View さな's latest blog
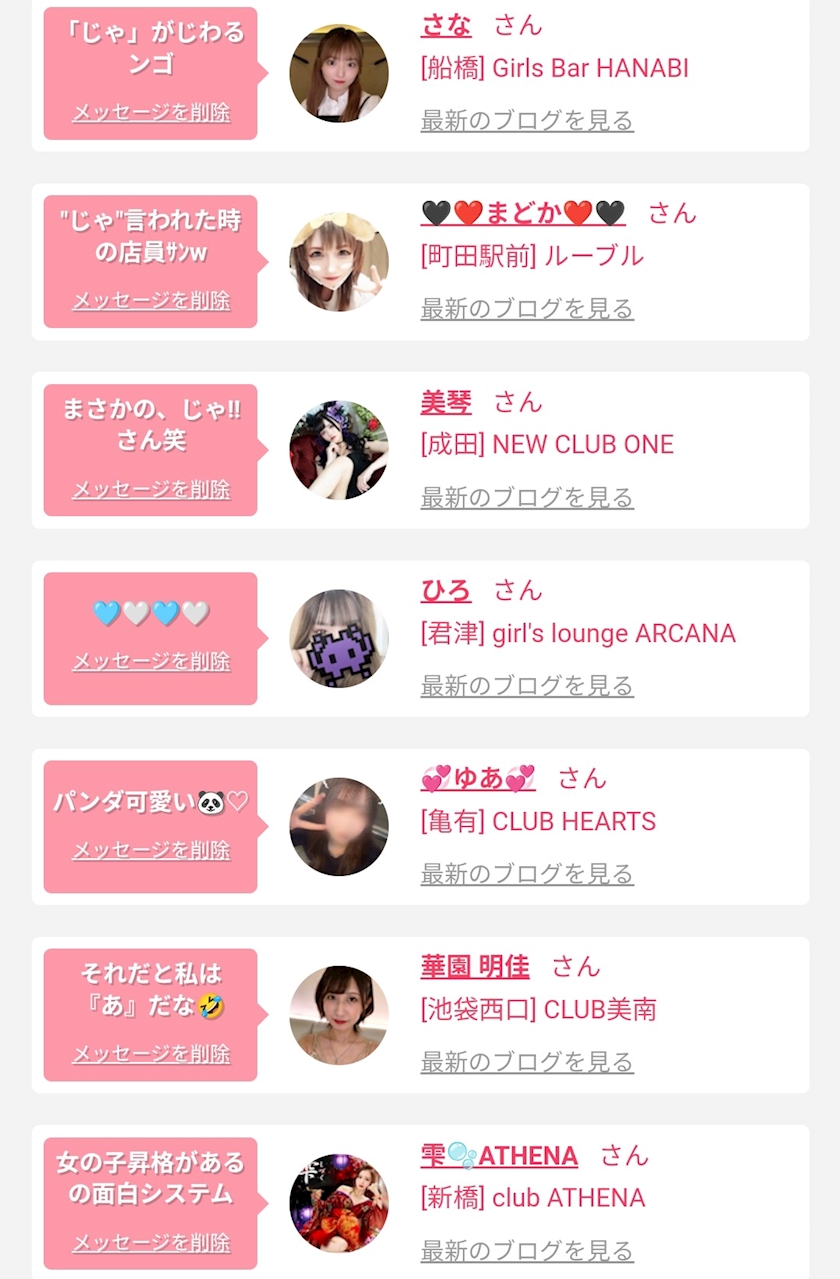 coord(527,121)
